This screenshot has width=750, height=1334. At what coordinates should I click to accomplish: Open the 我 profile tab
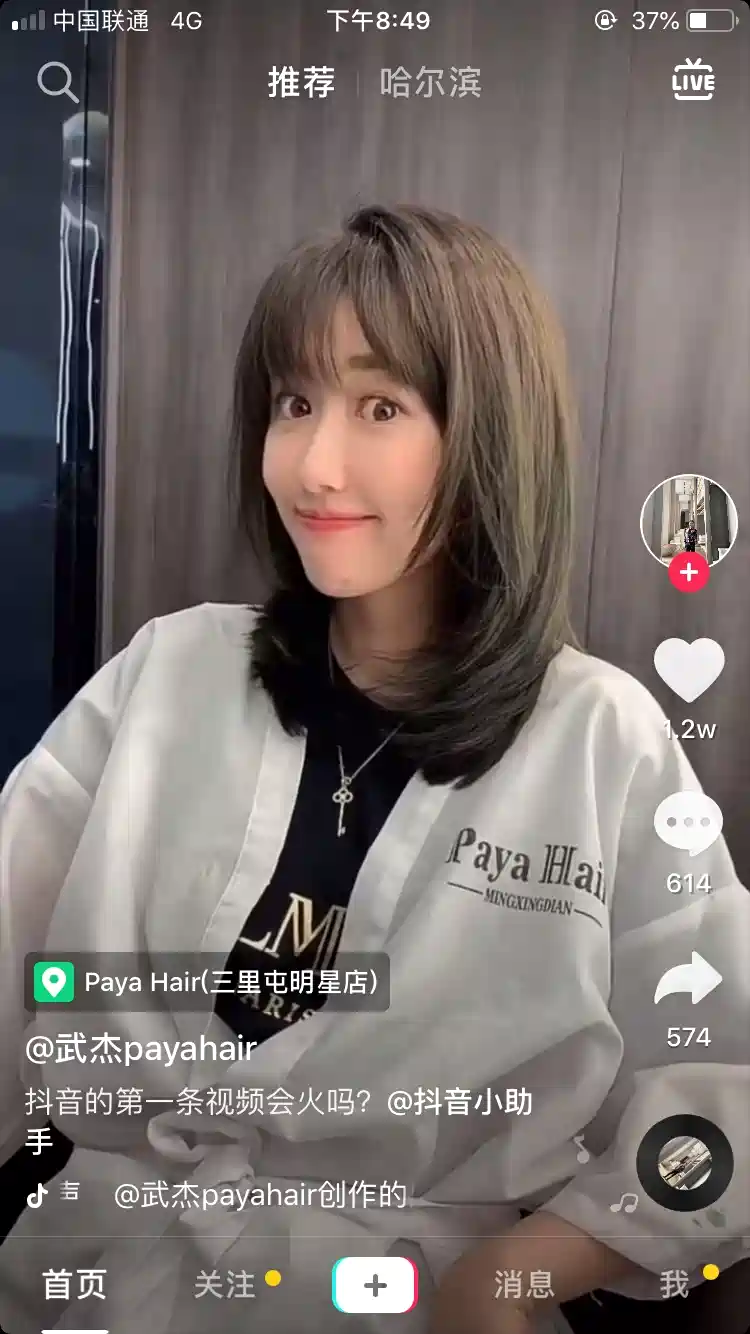(x=674, y=1285)
